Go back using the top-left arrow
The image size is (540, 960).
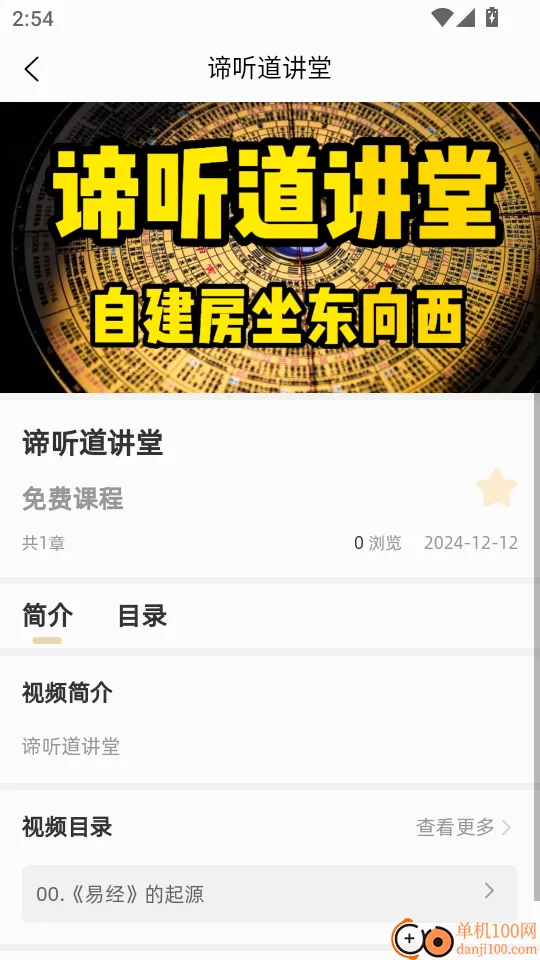[x=32, y=69]
